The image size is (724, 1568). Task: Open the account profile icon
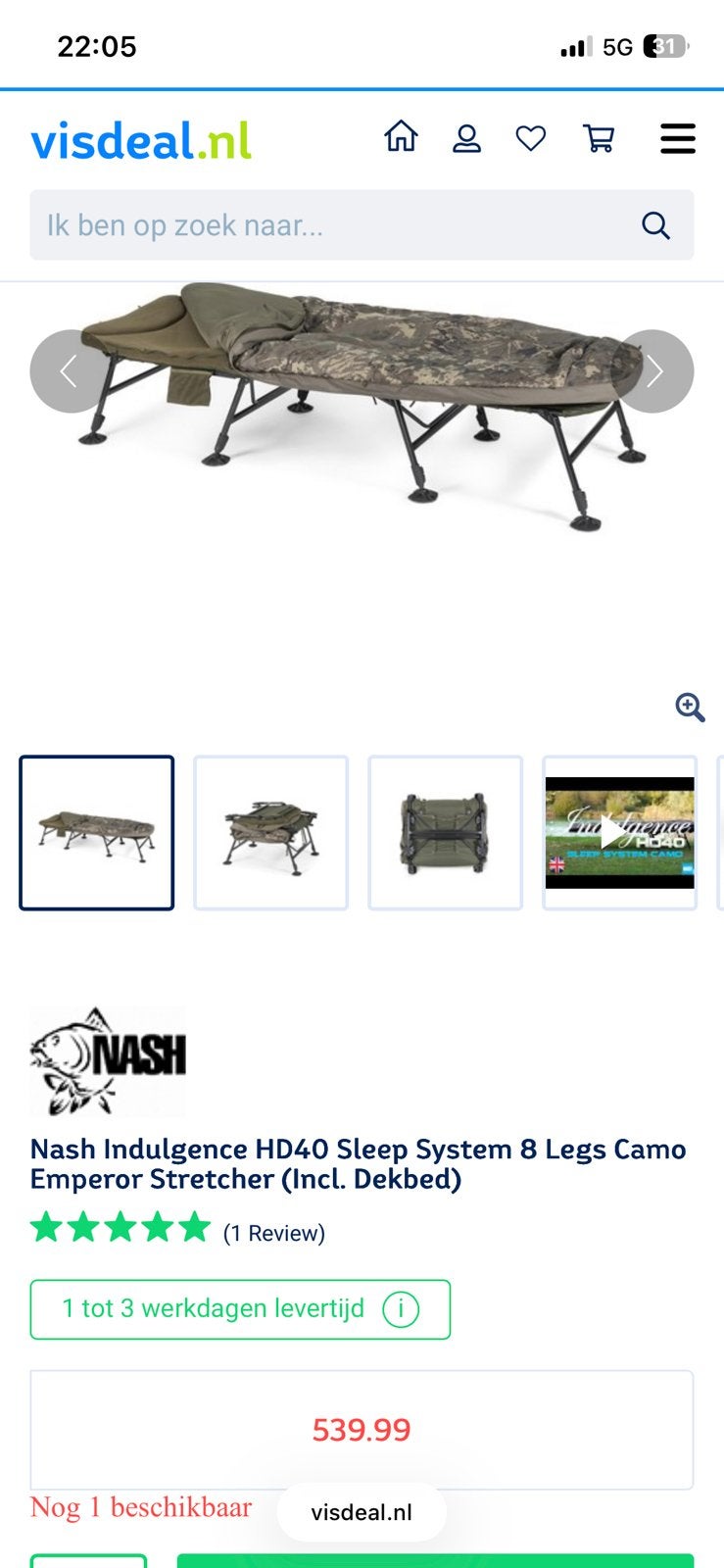[466, 139]
